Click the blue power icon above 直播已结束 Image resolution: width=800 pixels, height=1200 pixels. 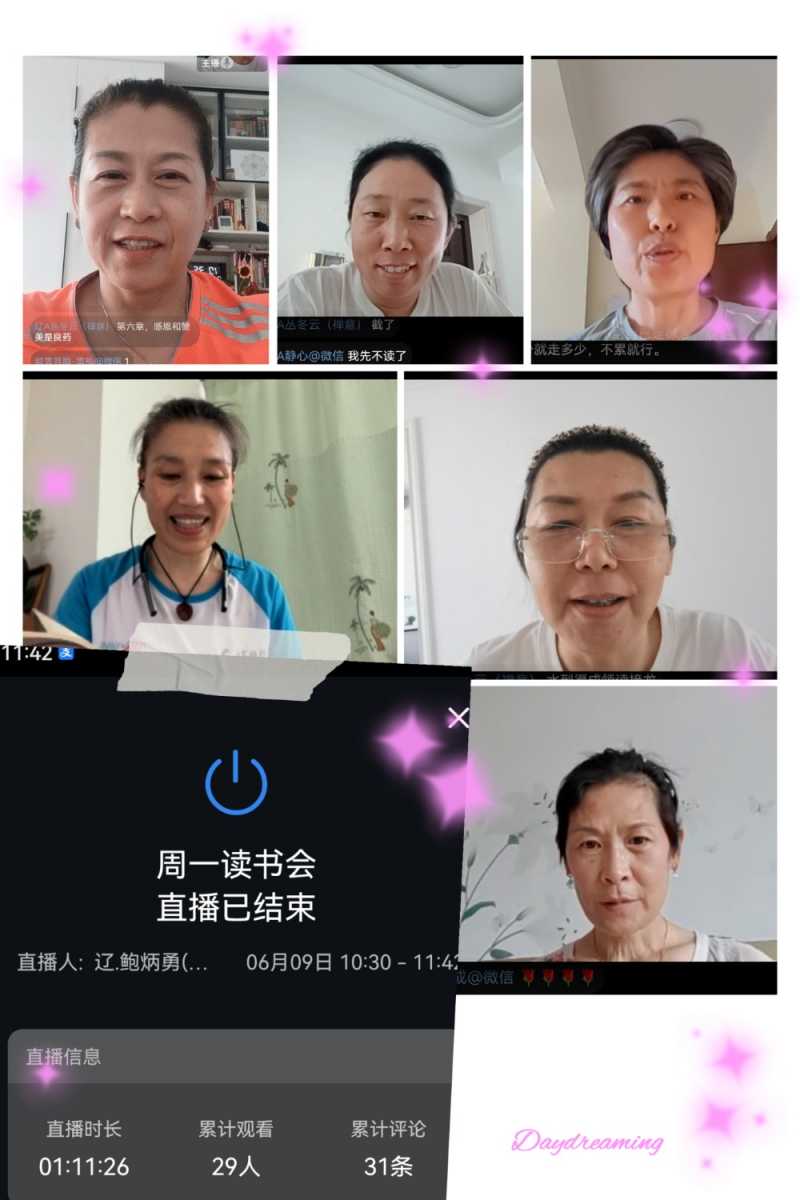pos(237,785)
